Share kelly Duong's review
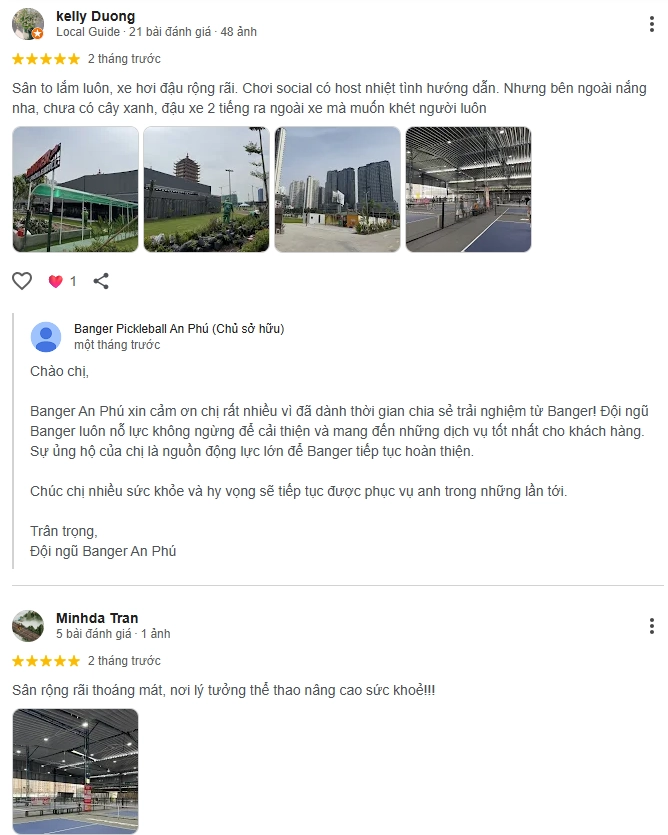This screenshot has height=835, width=668. tap(101, 281)
